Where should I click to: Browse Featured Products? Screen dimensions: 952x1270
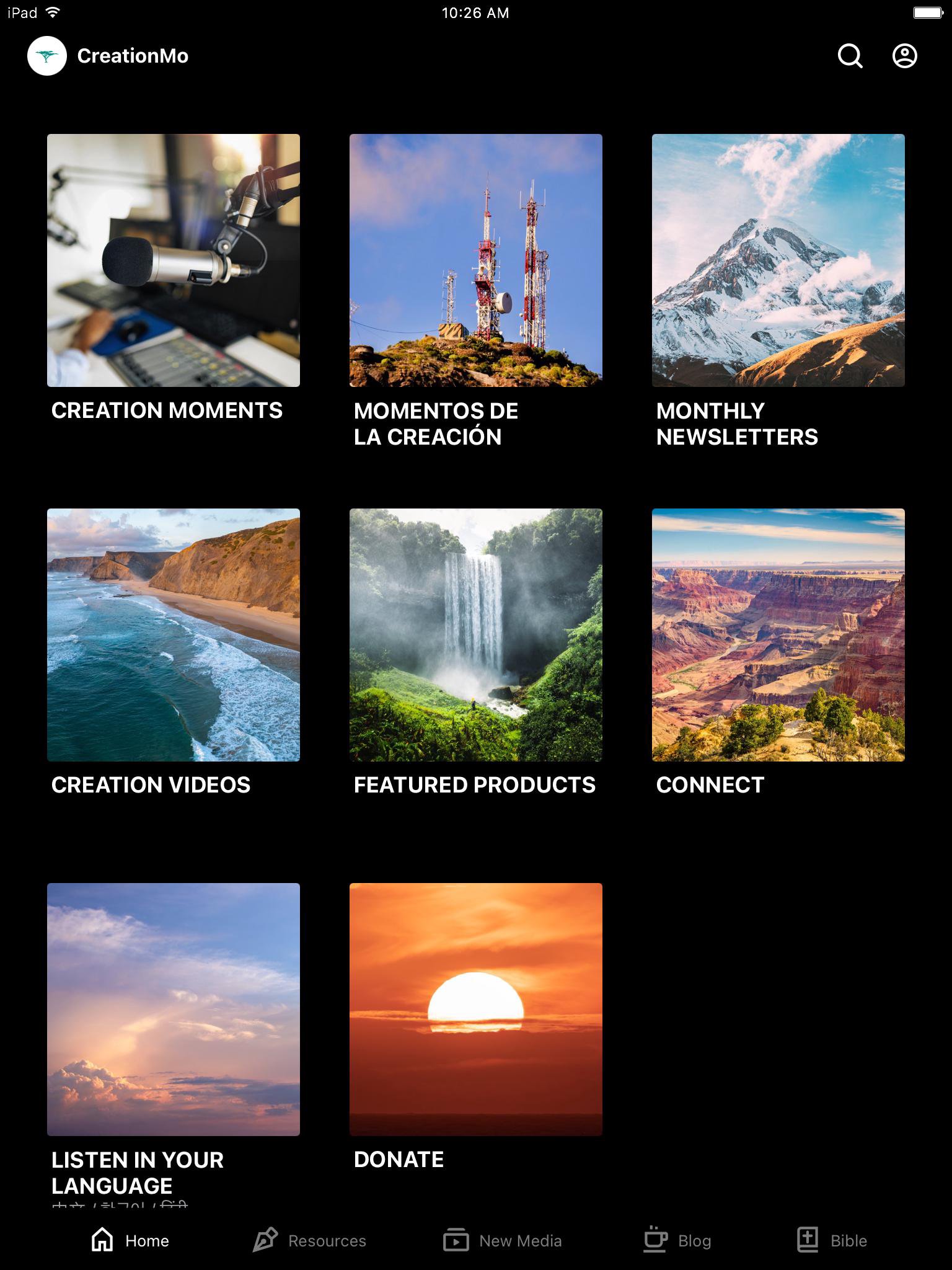tap(476, 635)
